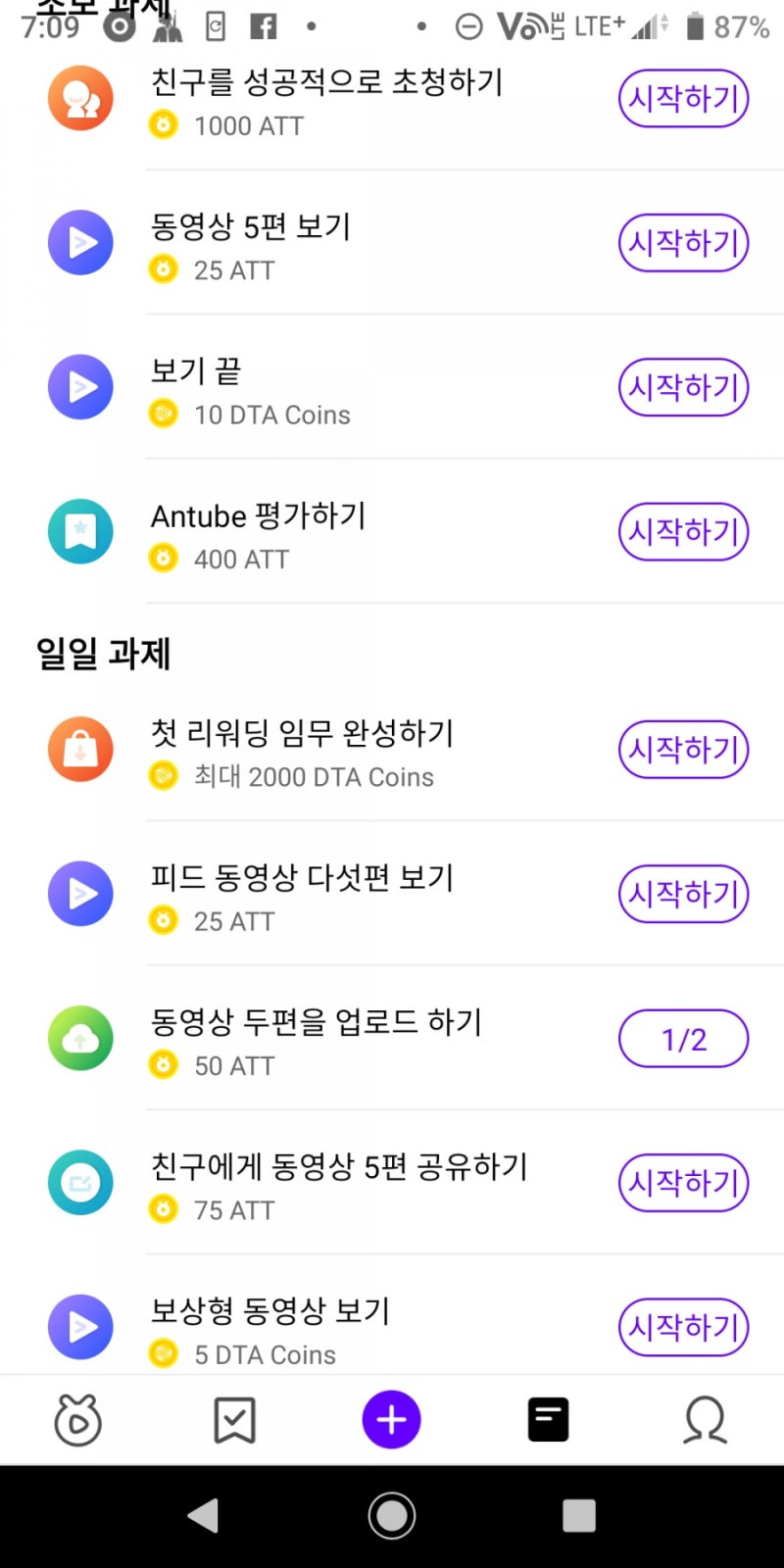Start the 친구에게 동영상 5편 공유하기 task
Image resolution: width=784 pixels, height=1568 pixels.
tap(682, 1183)
